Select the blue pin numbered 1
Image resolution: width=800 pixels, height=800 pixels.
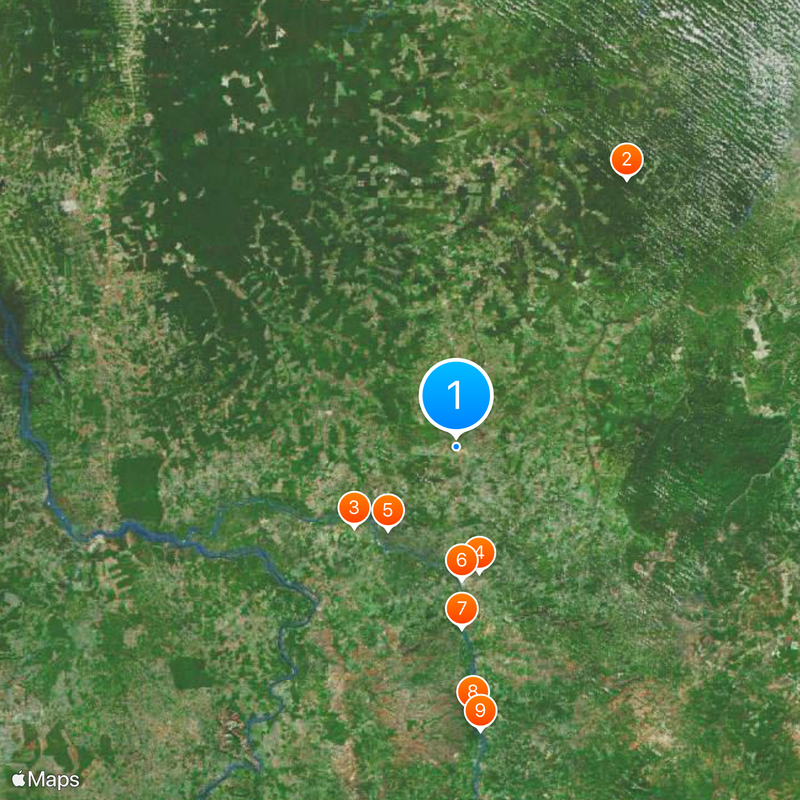click(x=456, y=396)
